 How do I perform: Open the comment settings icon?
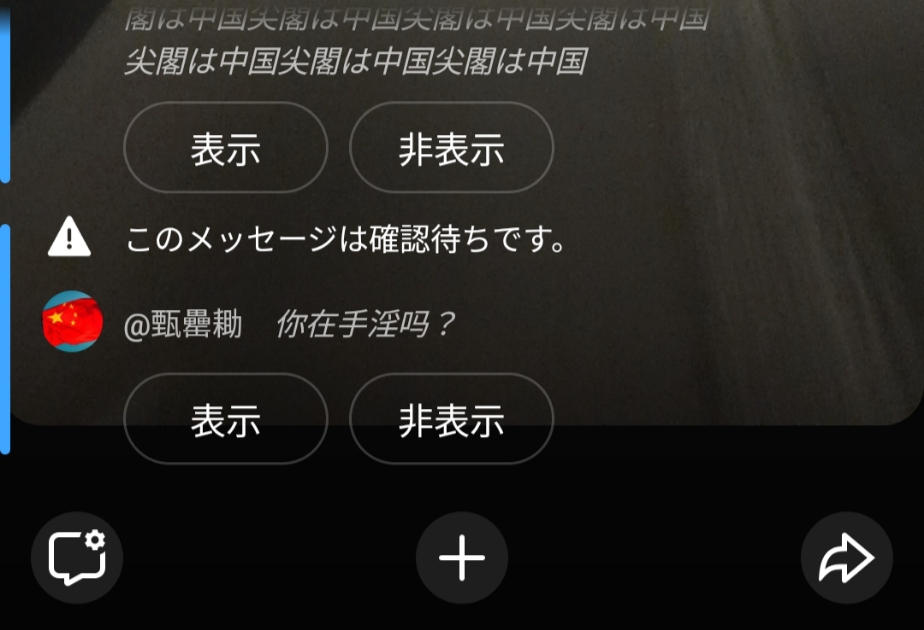point(77,558)
